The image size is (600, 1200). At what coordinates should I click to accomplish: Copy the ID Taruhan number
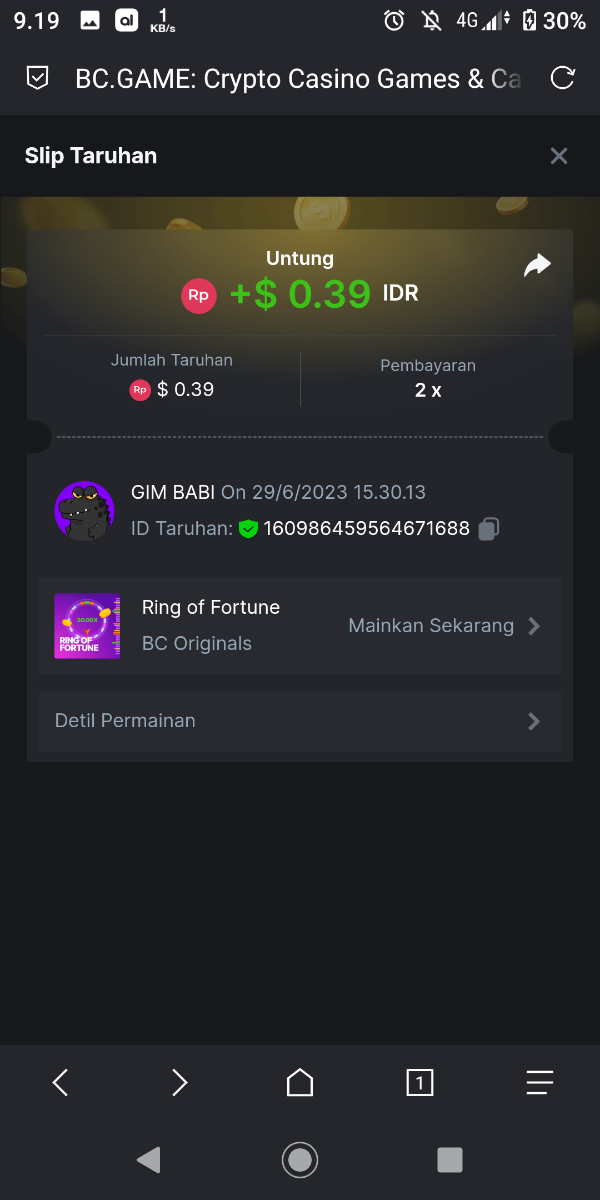pos(488,529)
